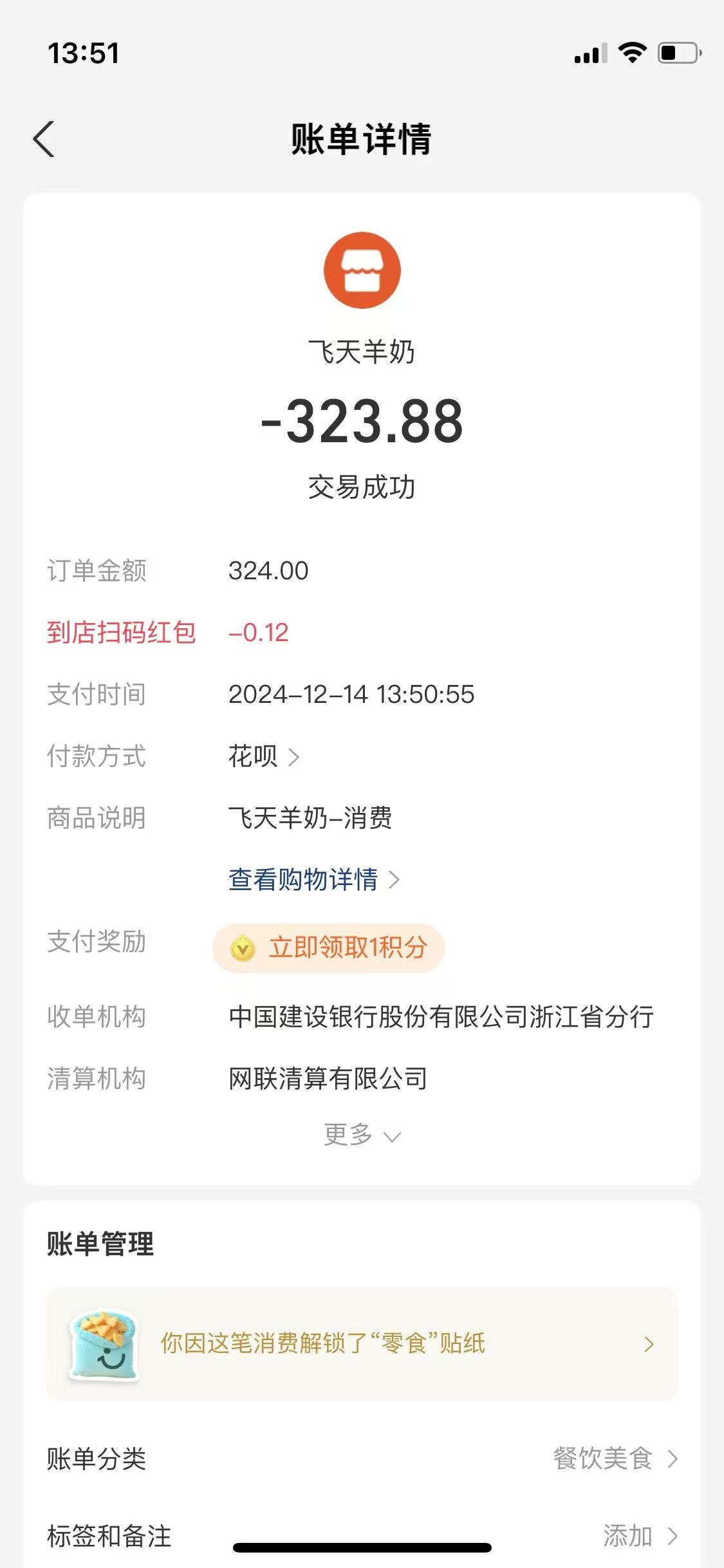
Task: Add a note under 标签和备注
Action: pos(639,1536)
